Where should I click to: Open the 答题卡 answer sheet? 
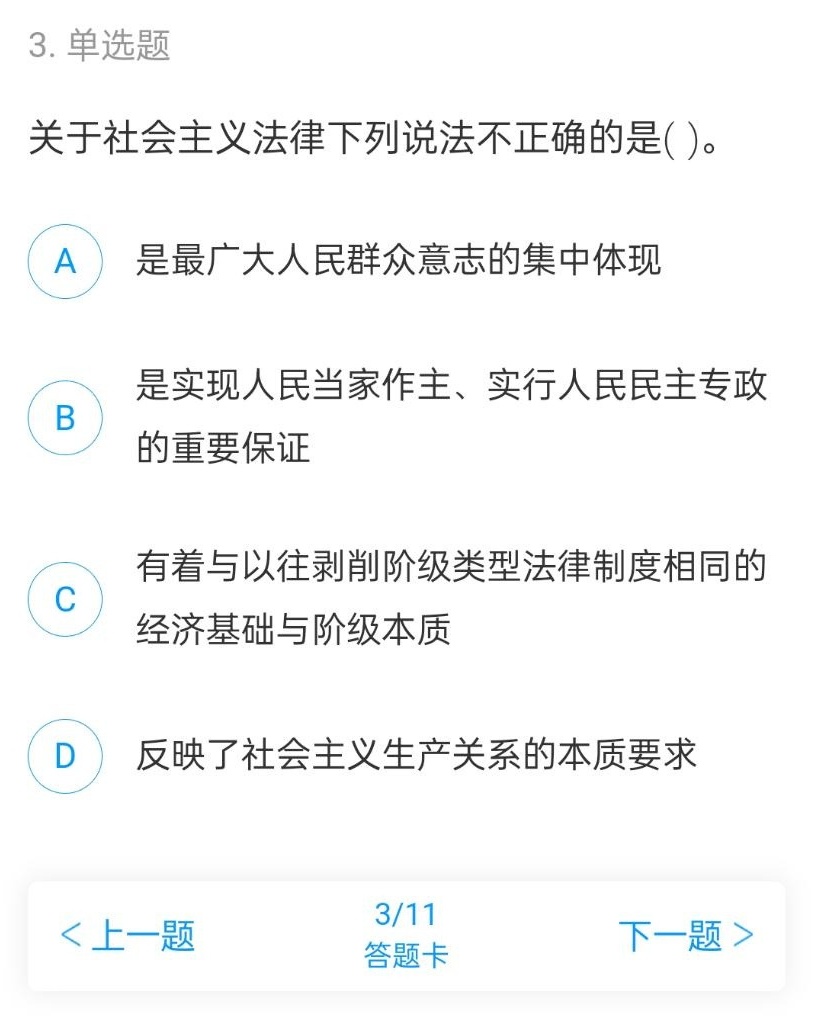(405, 935)
